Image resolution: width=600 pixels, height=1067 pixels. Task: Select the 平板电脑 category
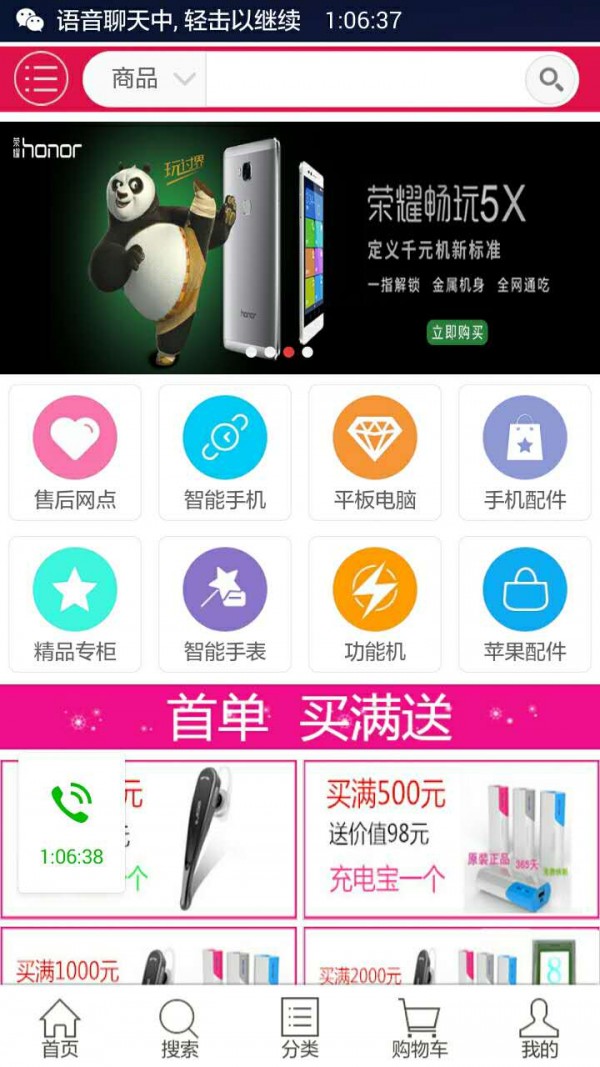point(375,452)
